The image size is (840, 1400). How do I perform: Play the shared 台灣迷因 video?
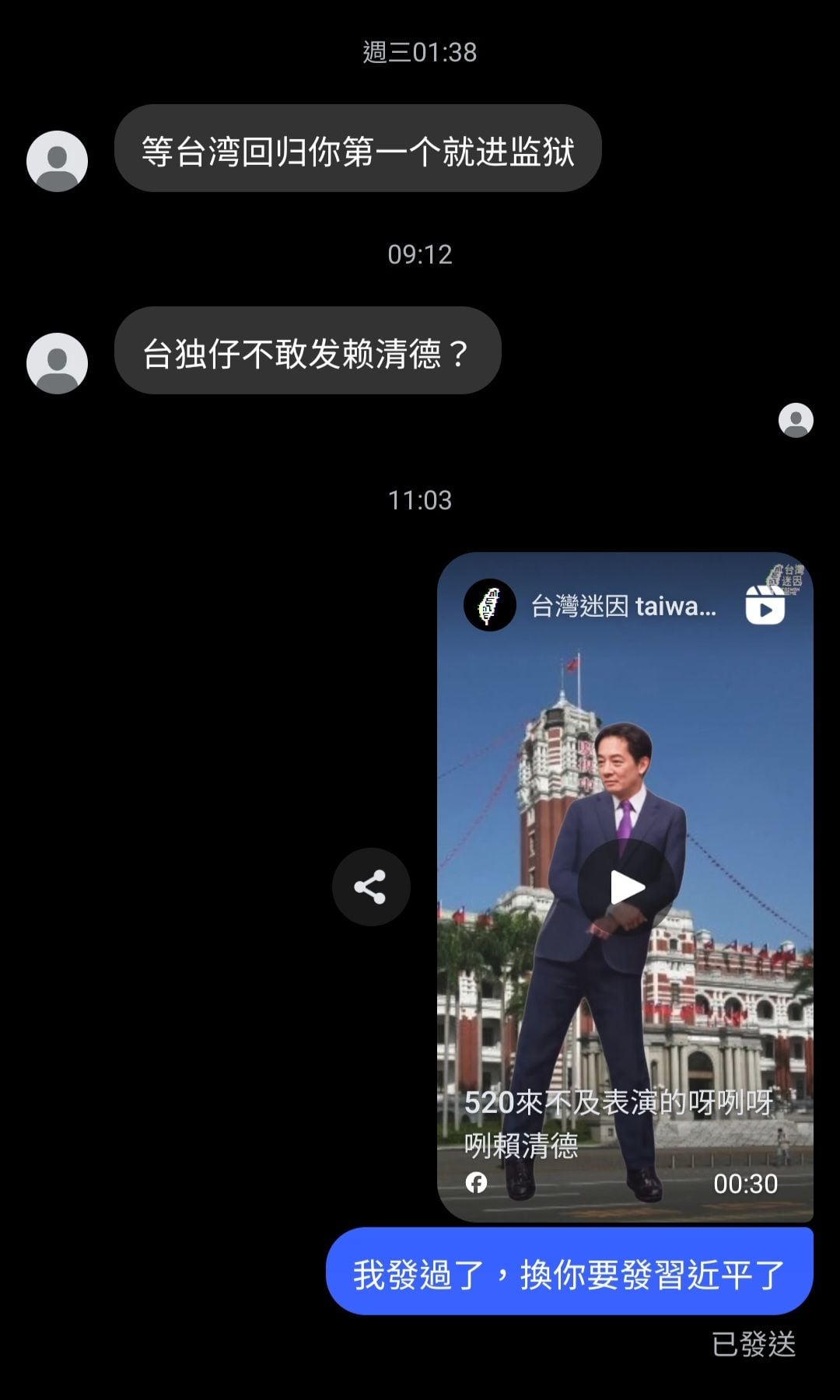pos(626,887)
